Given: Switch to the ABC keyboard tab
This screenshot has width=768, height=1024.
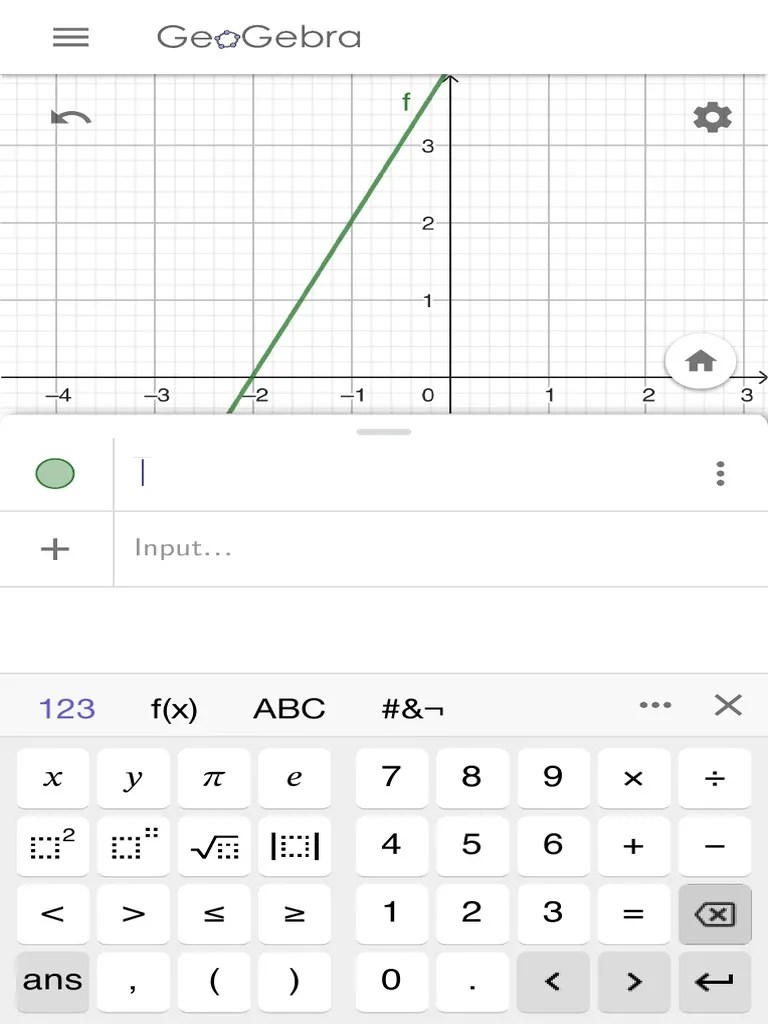Looking at the screenshot, I should pyautogui.click(x=289, y=708).
